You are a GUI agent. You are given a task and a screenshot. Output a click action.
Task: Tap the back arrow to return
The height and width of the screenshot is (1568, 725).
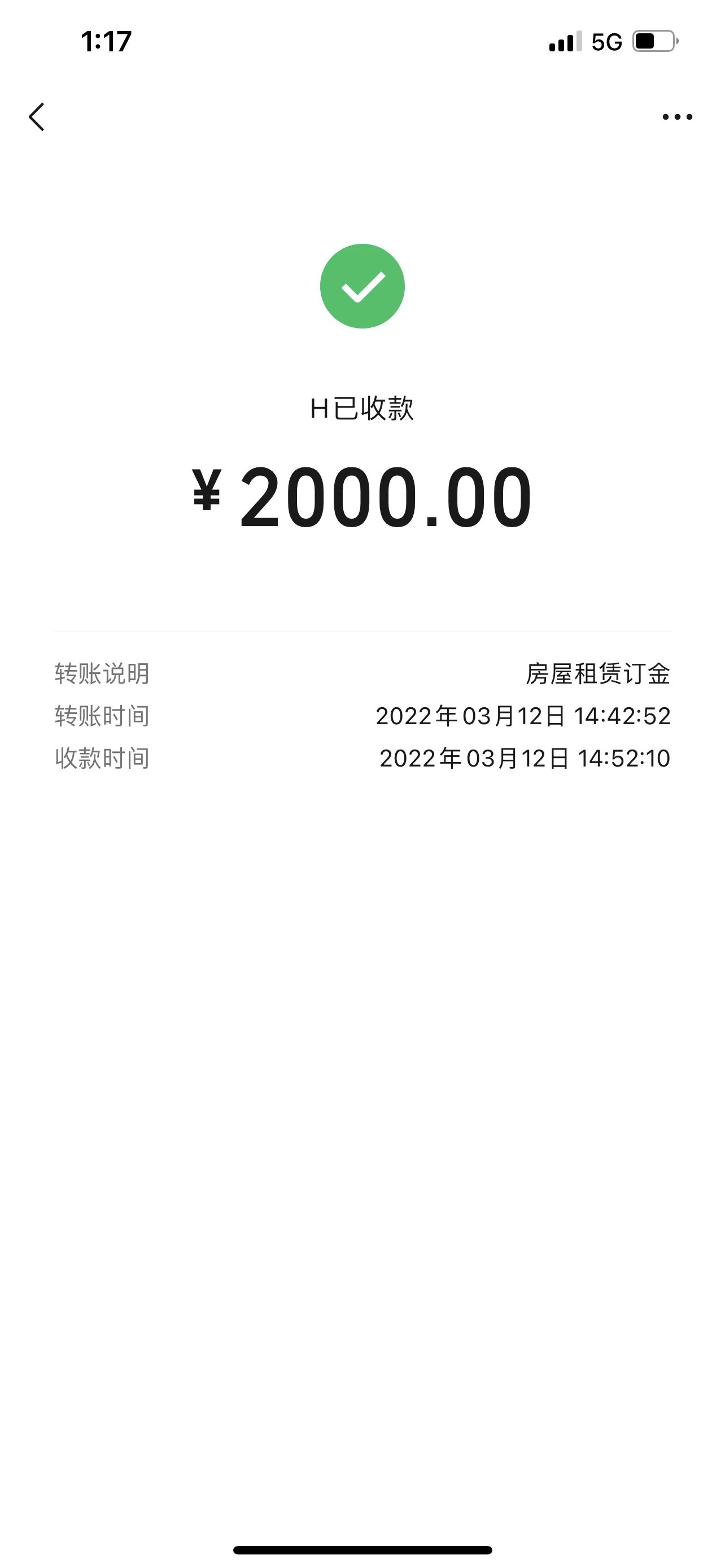(38, 117)
